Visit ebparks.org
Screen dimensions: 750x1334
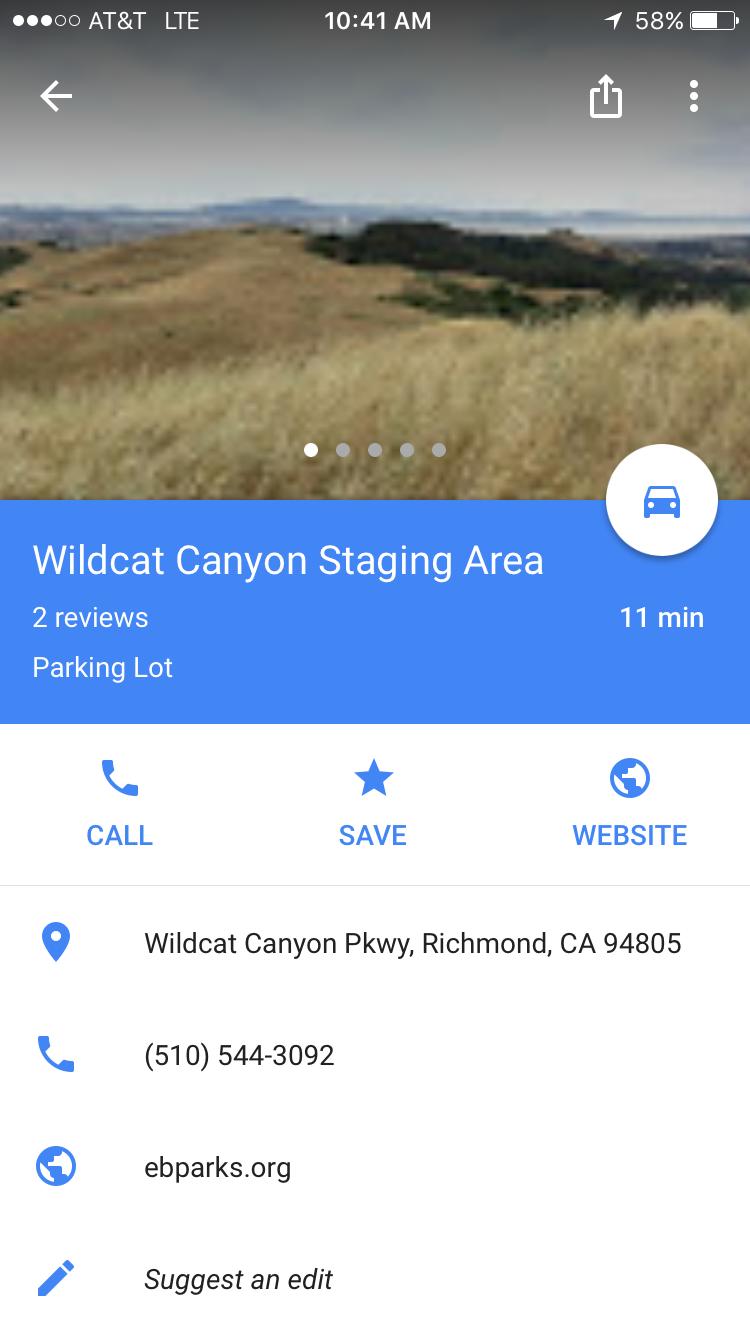click(x=218, y=1167)
